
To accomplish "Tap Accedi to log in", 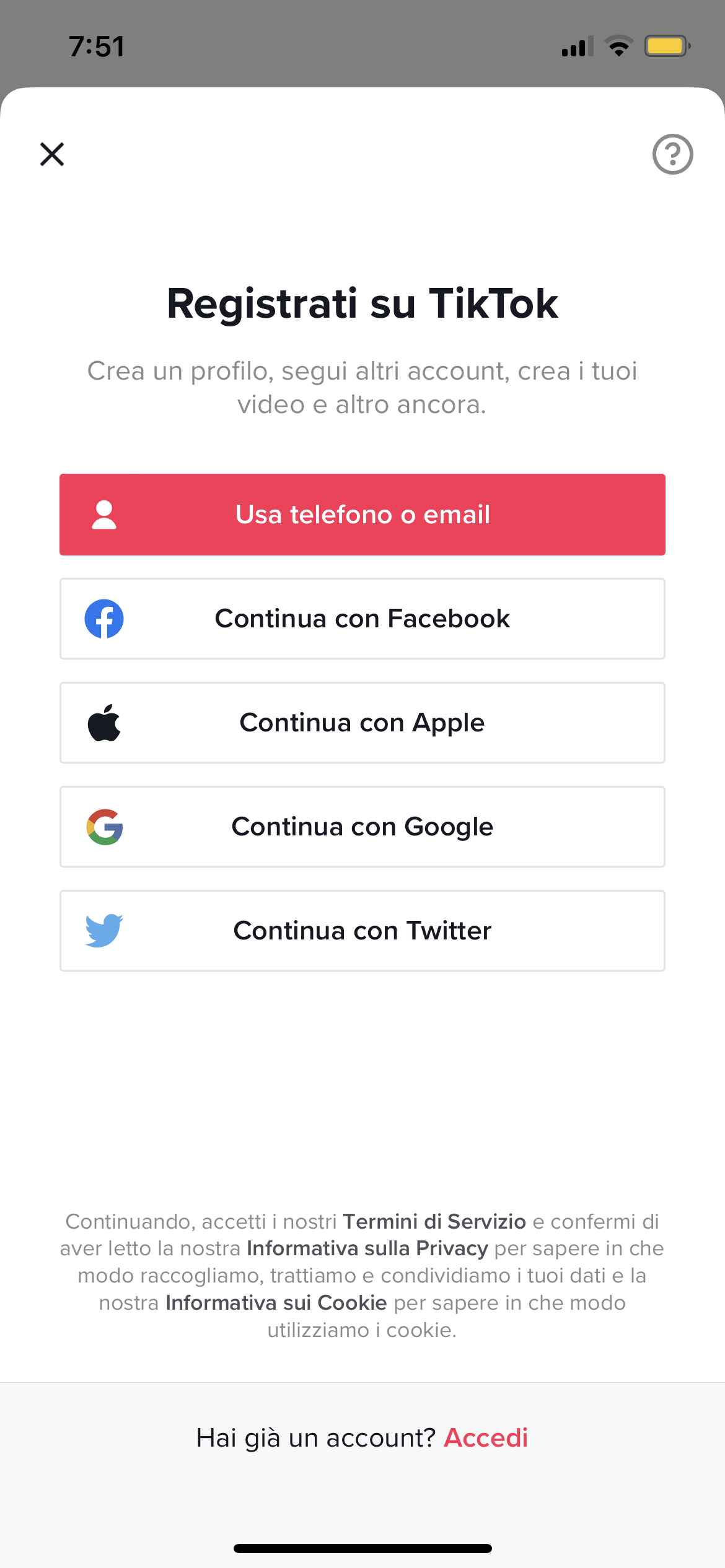I will coord(486,1437).
